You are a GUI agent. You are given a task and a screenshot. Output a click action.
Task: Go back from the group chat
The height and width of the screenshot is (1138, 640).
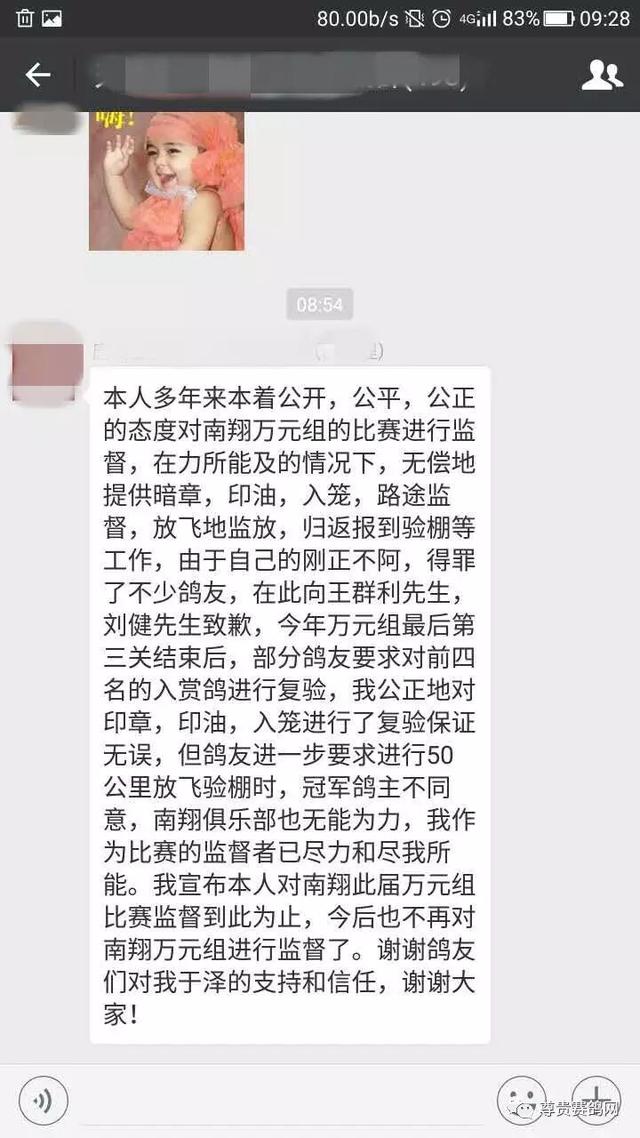pos(38,75)
